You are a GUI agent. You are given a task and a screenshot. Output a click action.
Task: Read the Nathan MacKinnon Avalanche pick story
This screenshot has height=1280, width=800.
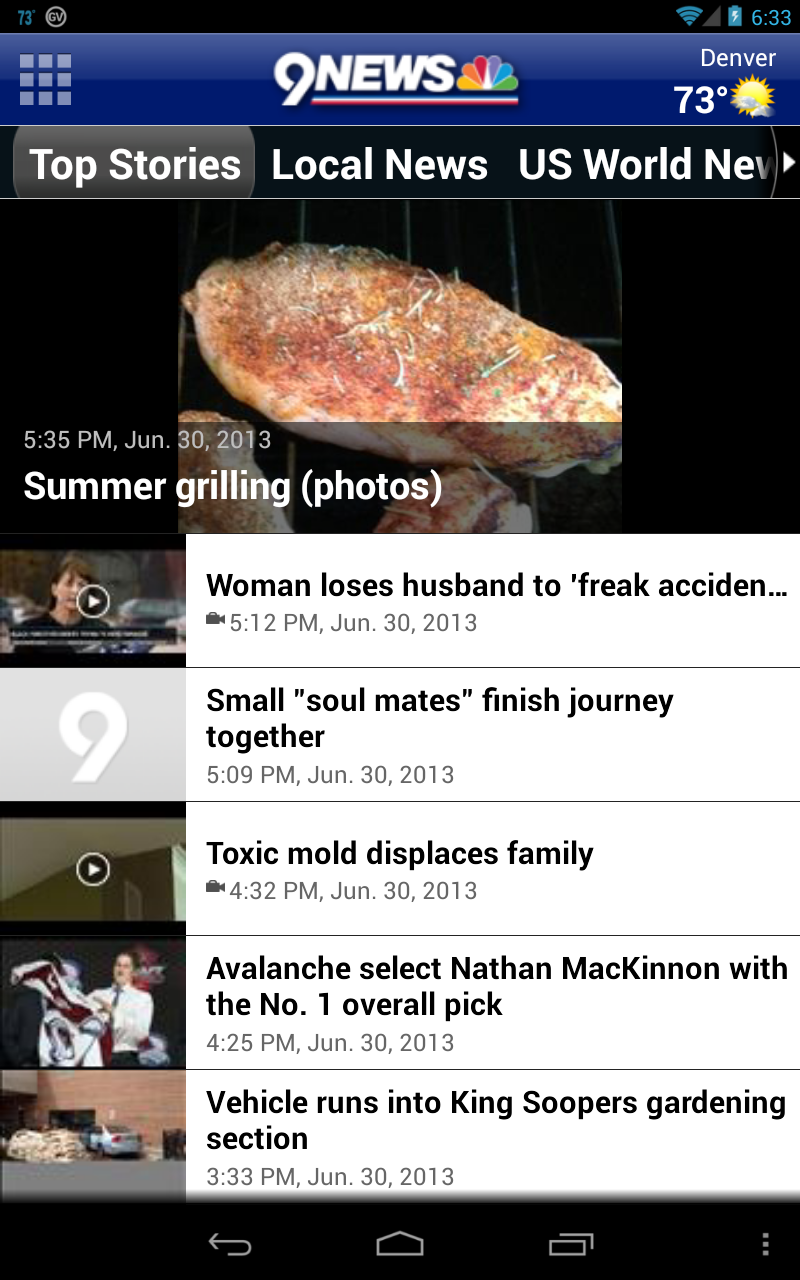pos(495,1003)
